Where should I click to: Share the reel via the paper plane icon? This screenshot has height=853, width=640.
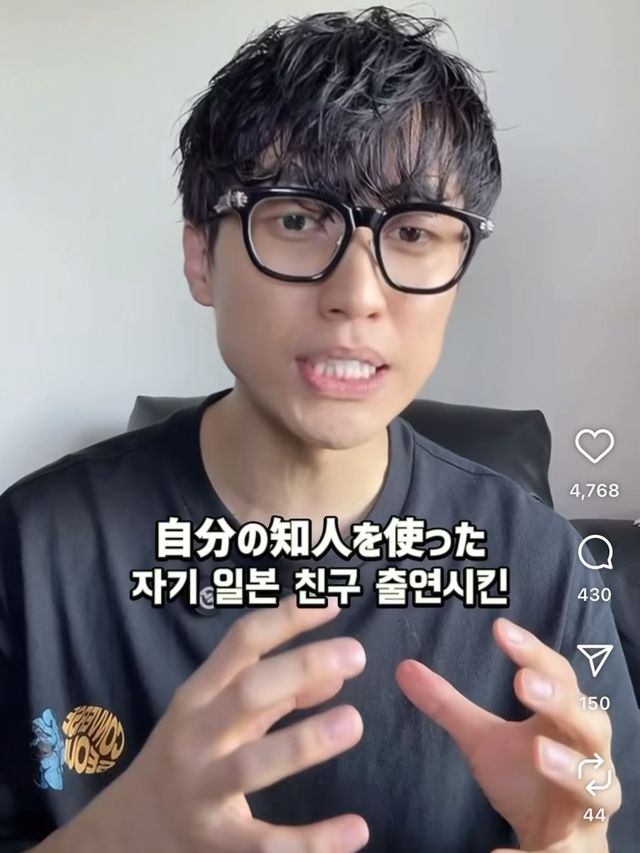click(594, 660)
